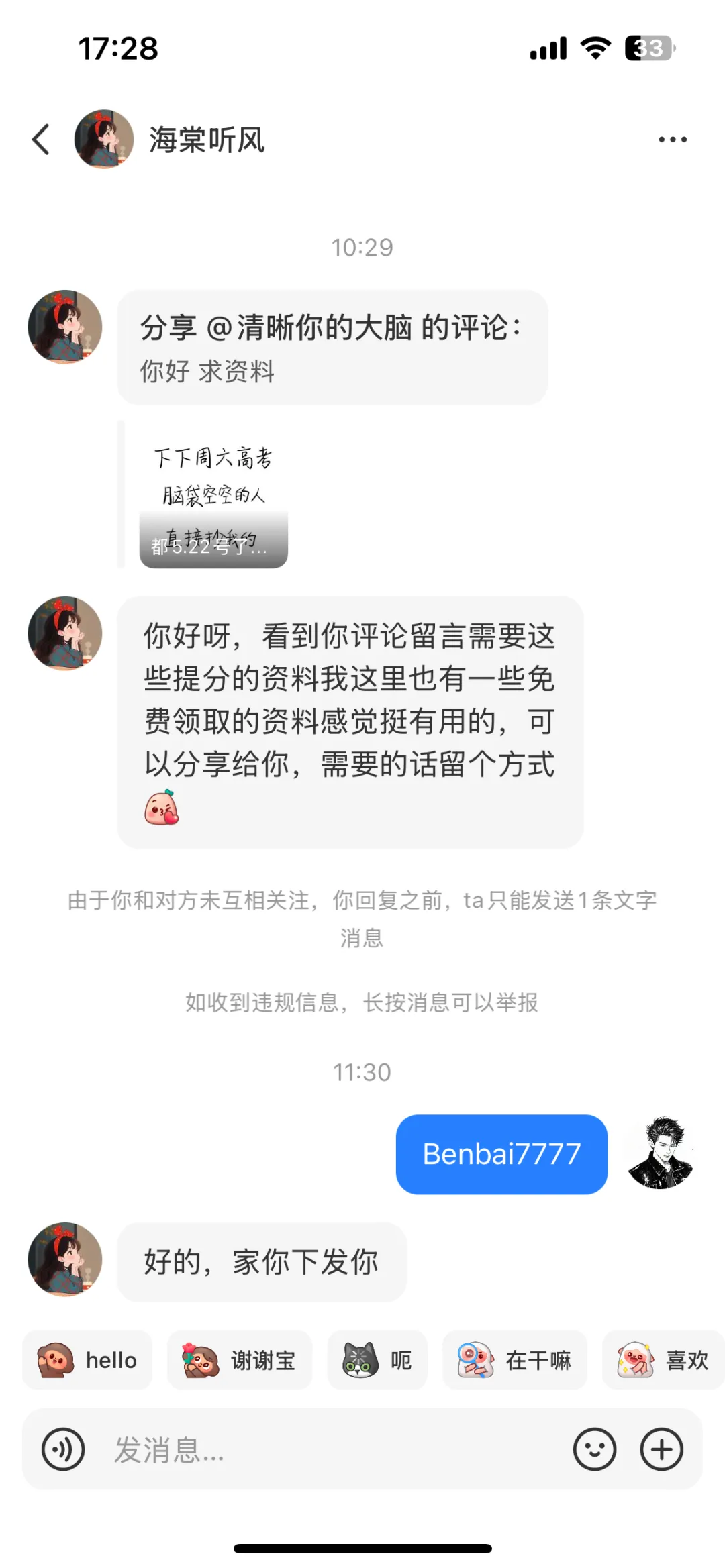Open the emoji smiley picker
This screenshot has width=725, height=1568.
click(595, 1448)
